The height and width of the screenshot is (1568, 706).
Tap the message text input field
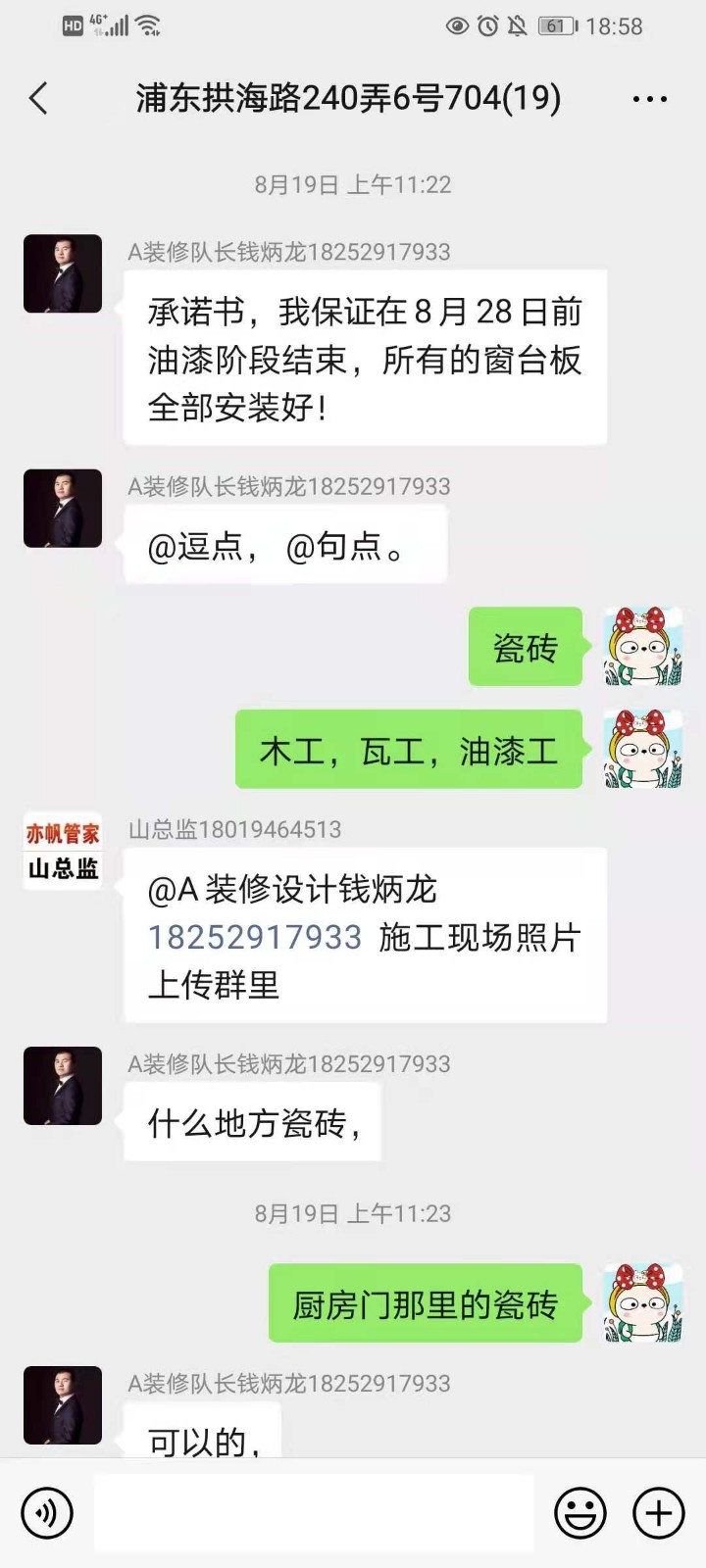point(314,1512)
